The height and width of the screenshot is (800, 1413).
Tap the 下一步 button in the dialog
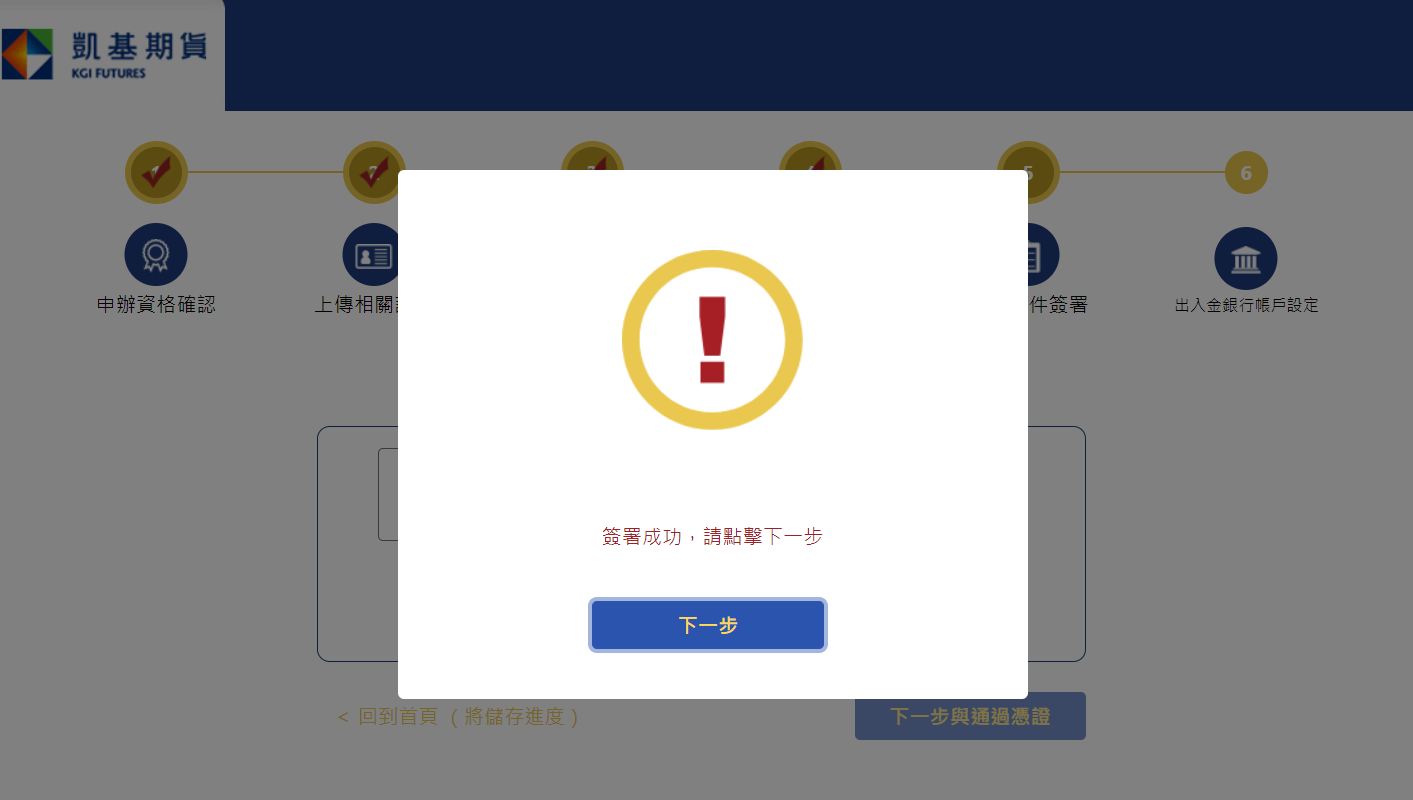pyautogui.click(x=708, y=625)
